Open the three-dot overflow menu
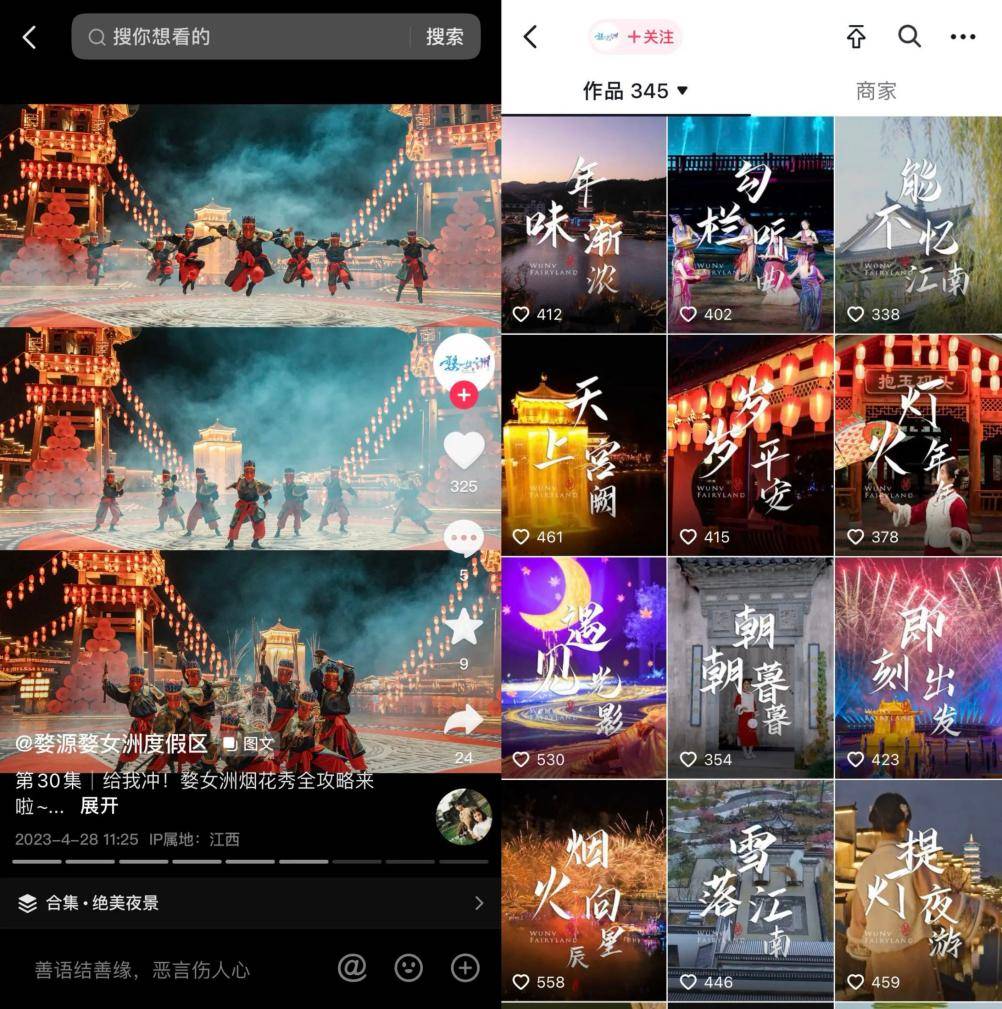Viewport: 1002px width, 1009px height. [x=962, y=38]
